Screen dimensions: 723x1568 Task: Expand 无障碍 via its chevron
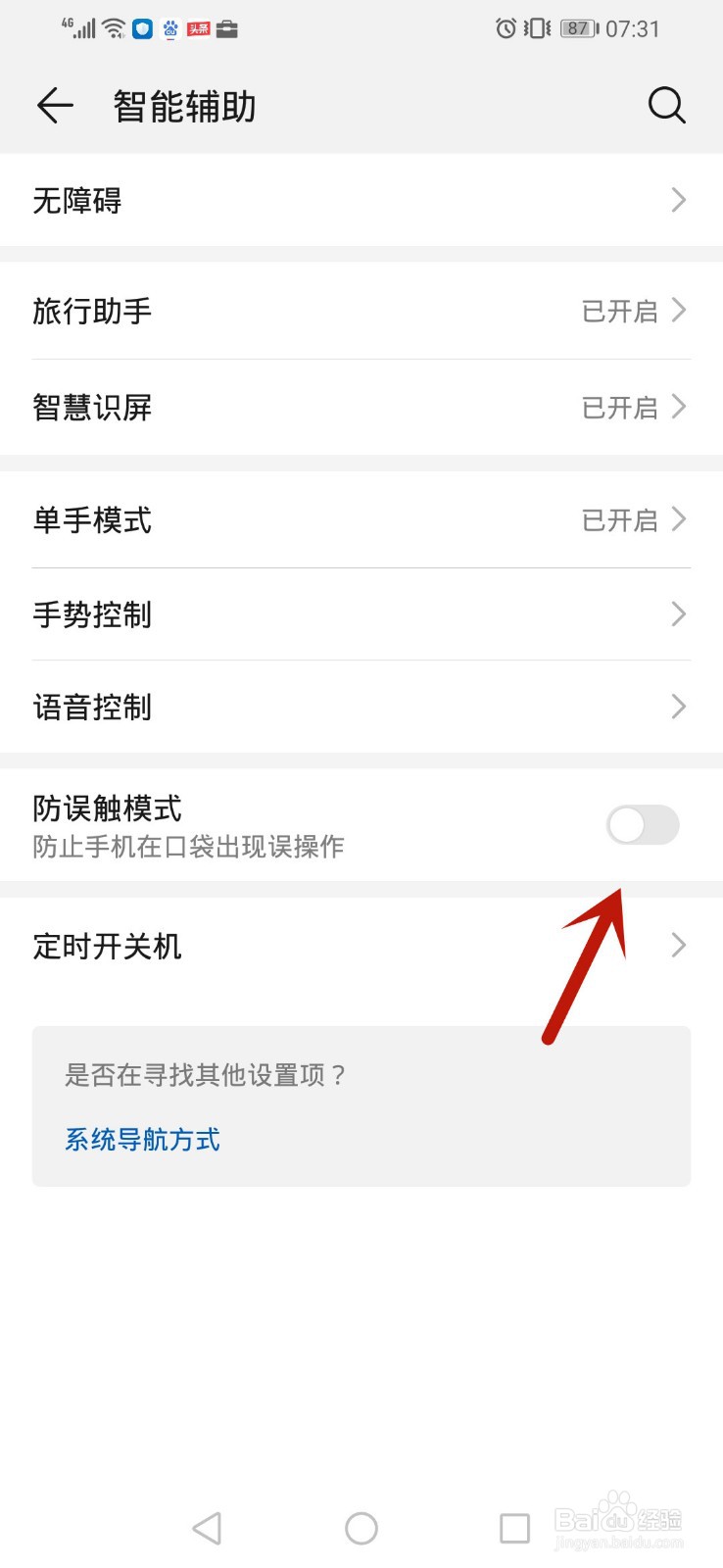(677, 200)
